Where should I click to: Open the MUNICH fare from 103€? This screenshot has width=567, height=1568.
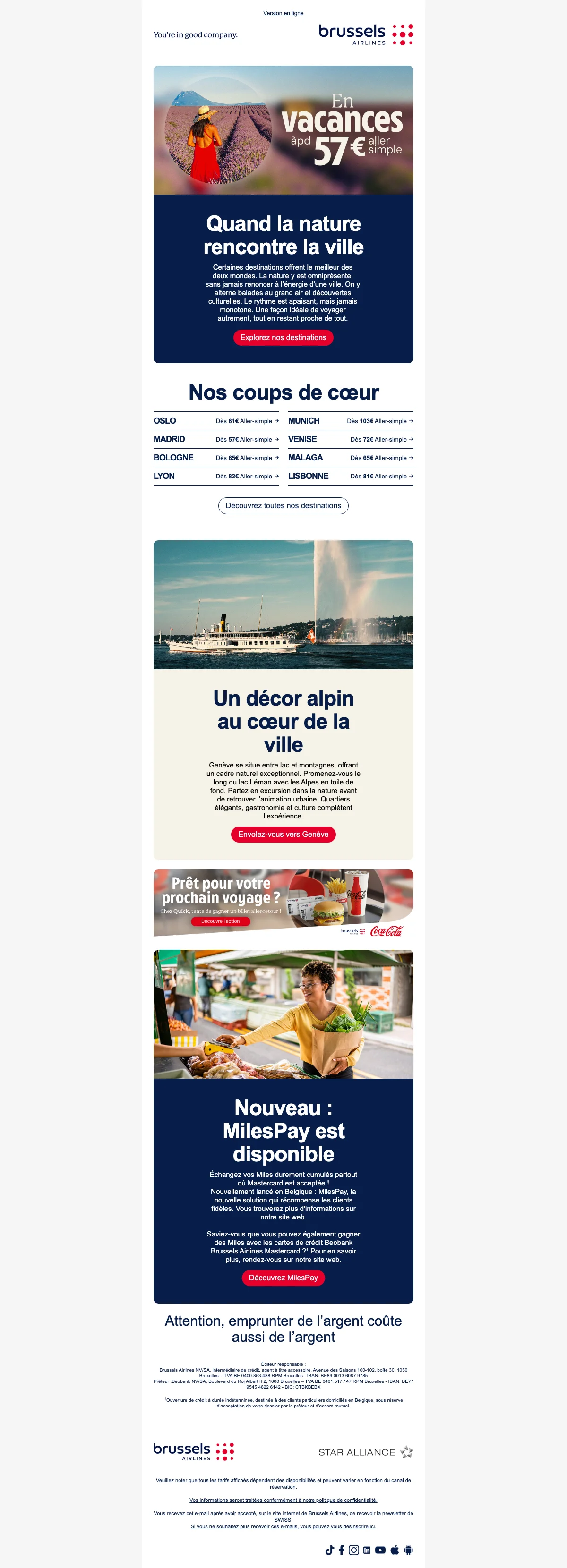[x=351, y=421]
